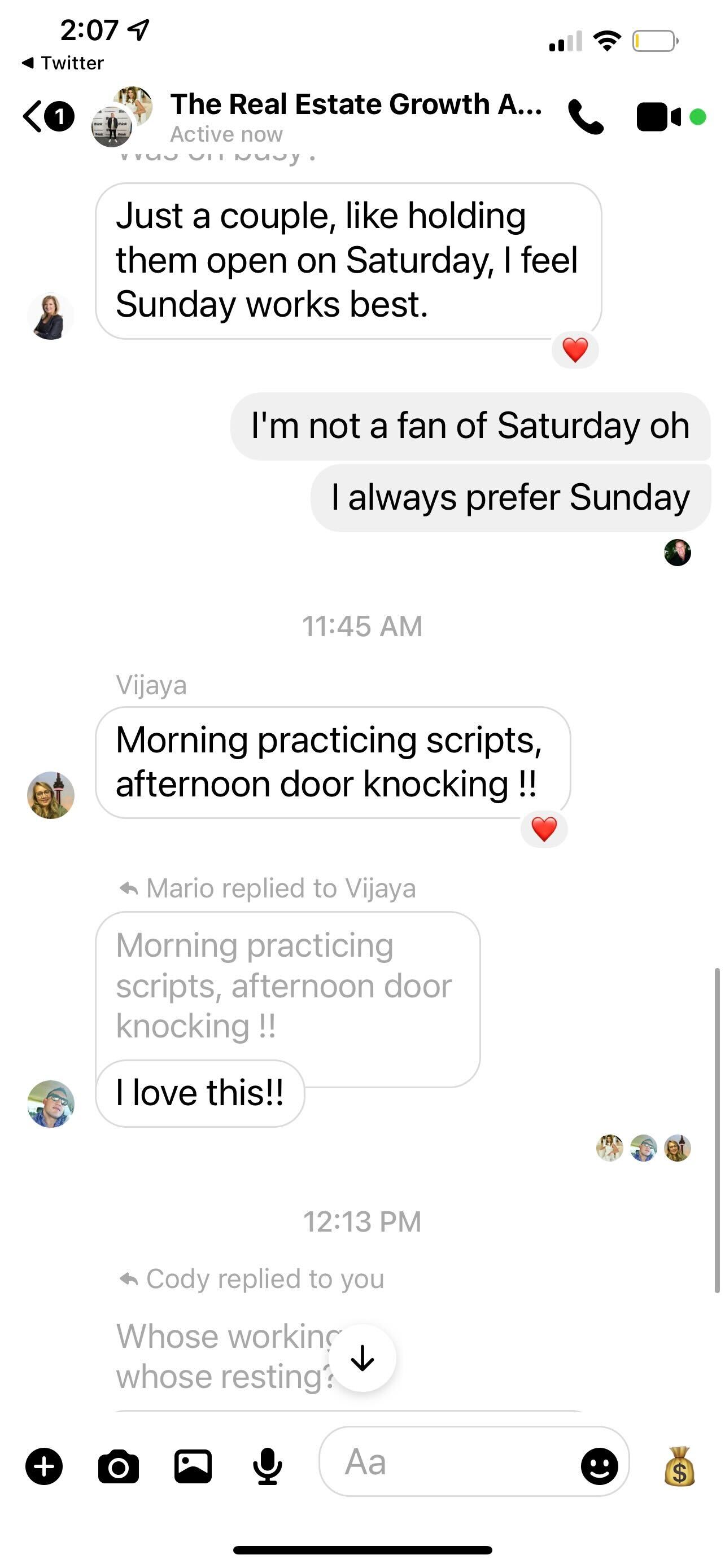725x1568 pixels.
Task: Record a voice message with the microphone
Action: [x=267, y=1467]
